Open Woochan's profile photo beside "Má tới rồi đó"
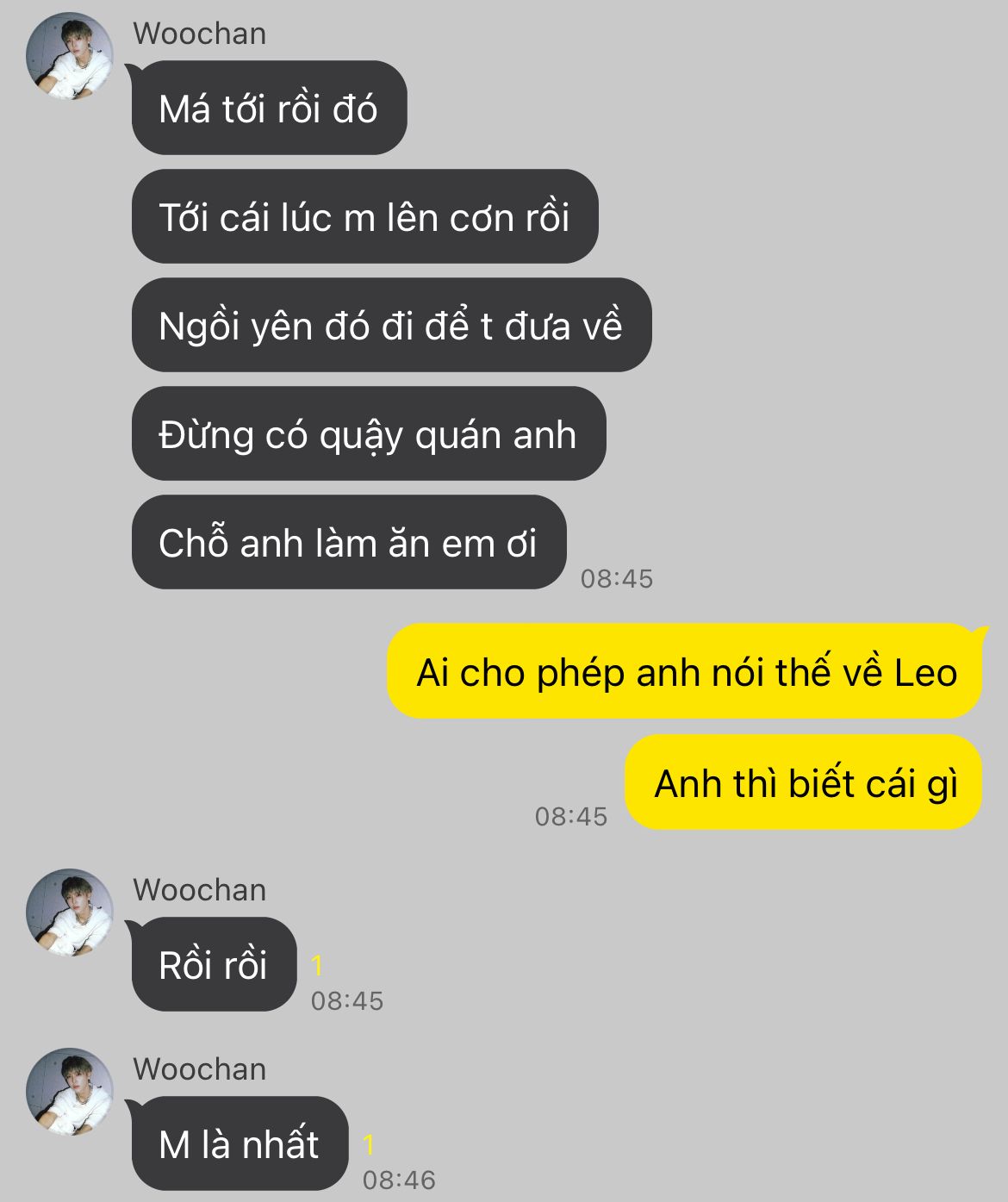The height and width of the screenshot is (1202, 1008). [70, 56]
